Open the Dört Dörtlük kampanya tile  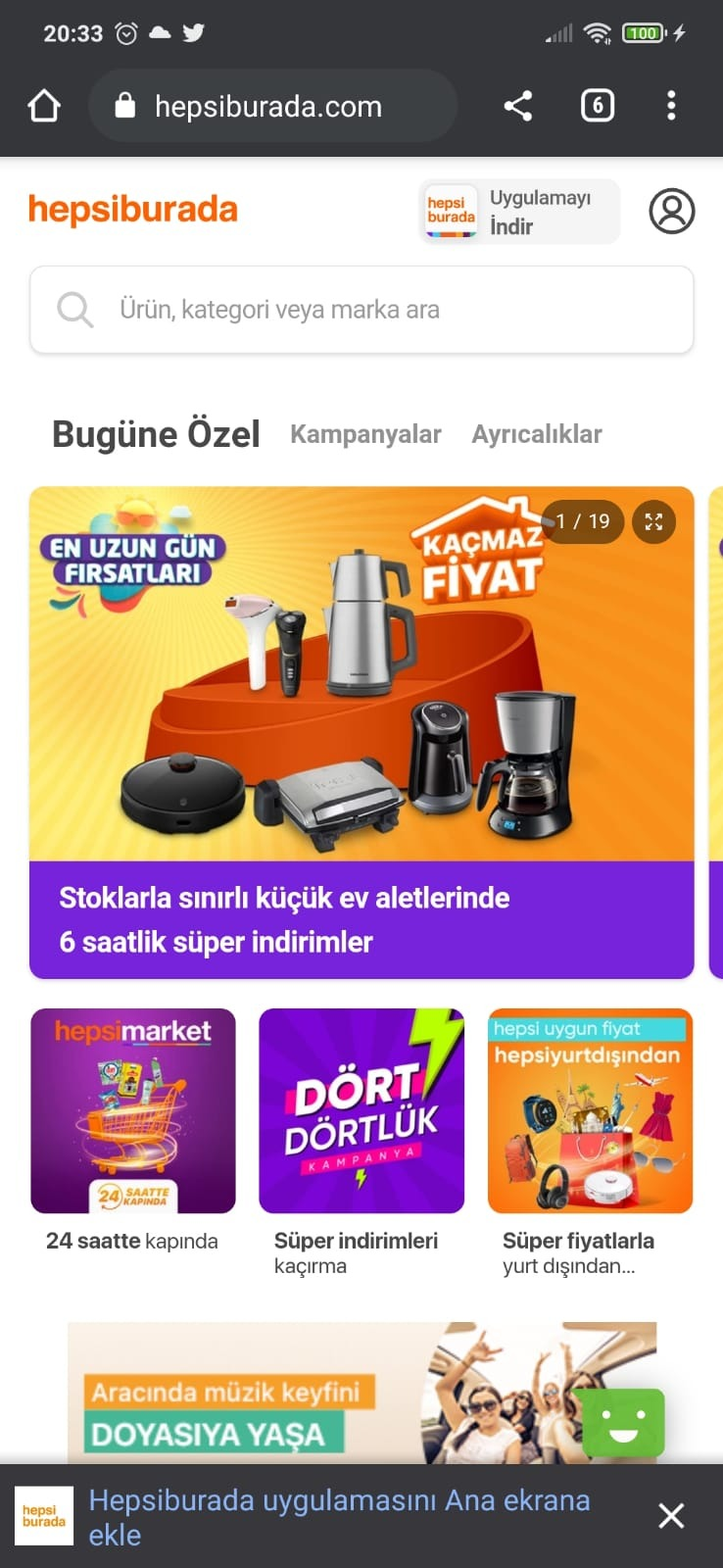(x=361, y=1111)
